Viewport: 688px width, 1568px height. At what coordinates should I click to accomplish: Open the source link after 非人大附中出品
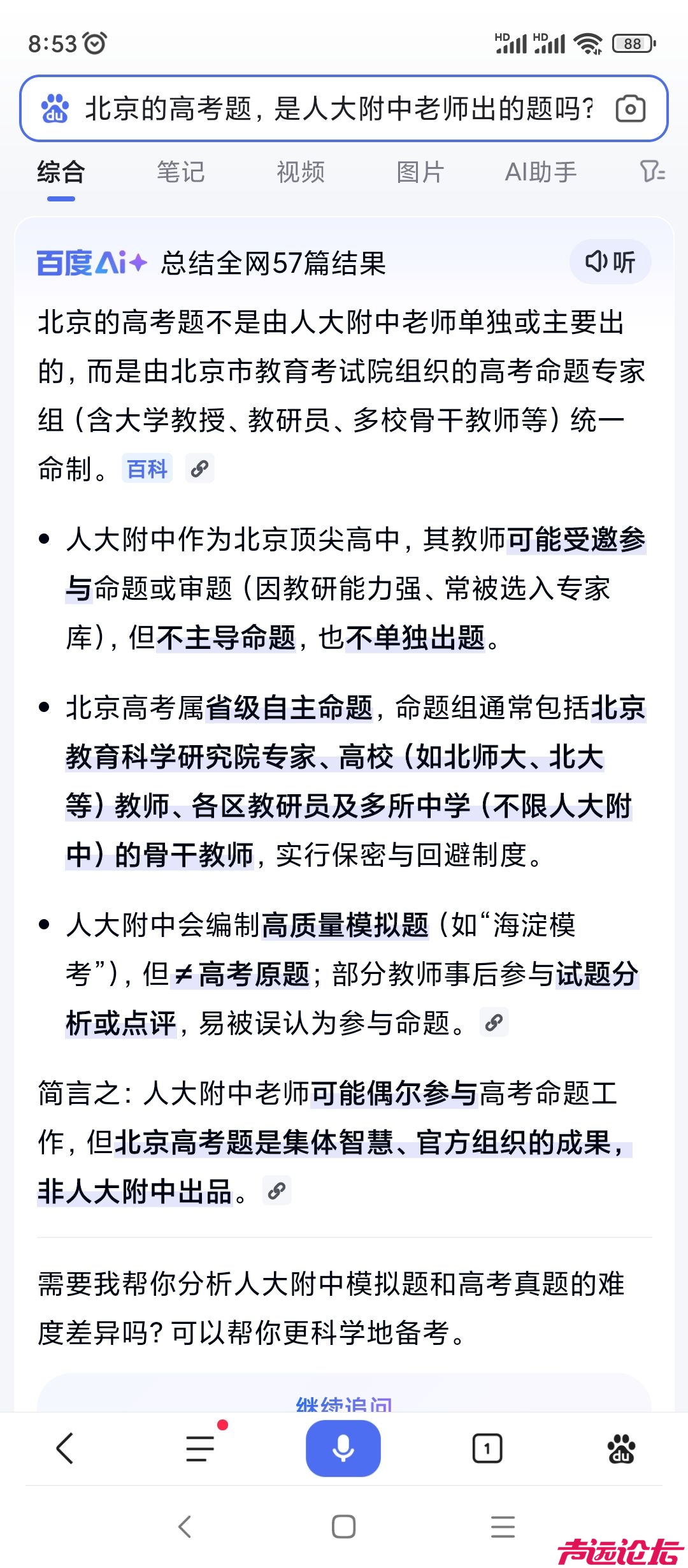276,1190
